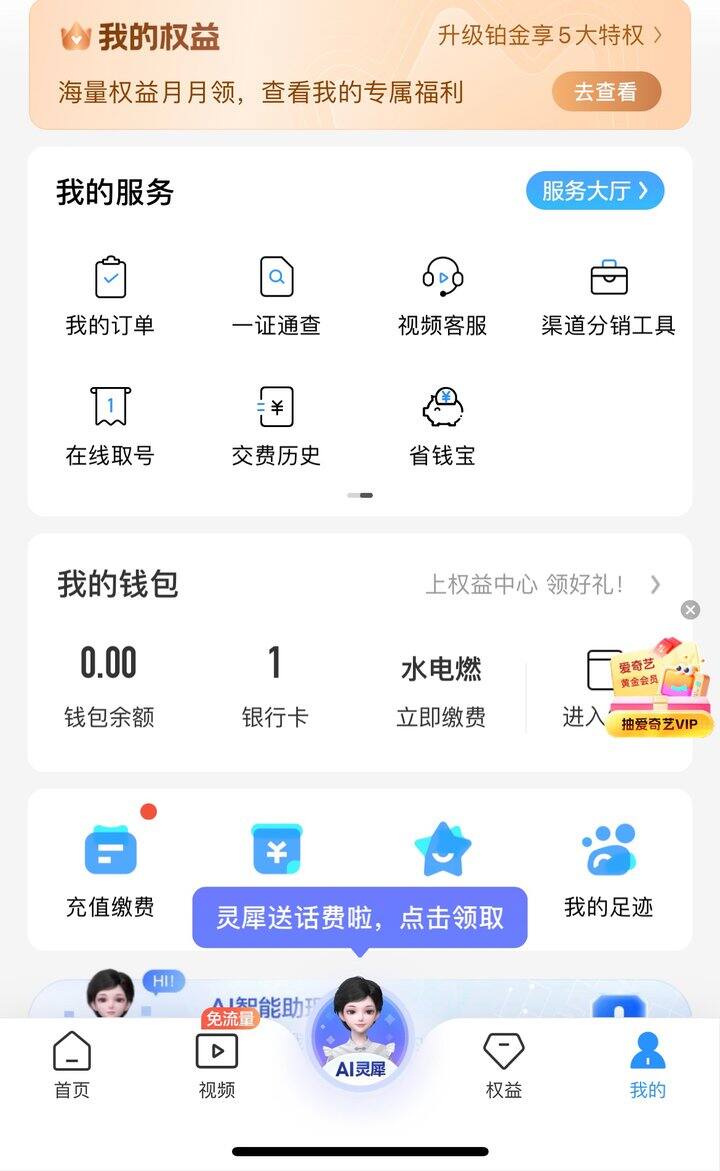Viewport: 720px width, 1171px height.
Task: Open the 服务大厅 button
Action: tap(595, 190)
